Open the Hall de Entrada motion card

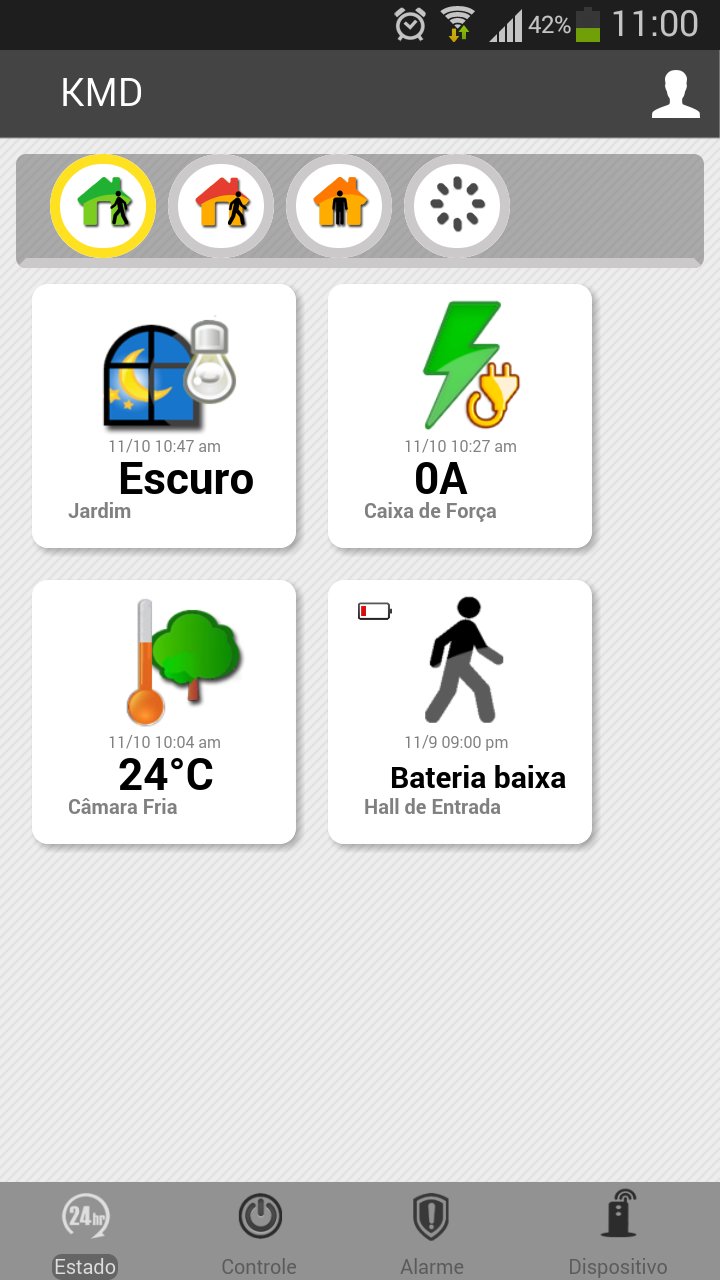point(460,712)
